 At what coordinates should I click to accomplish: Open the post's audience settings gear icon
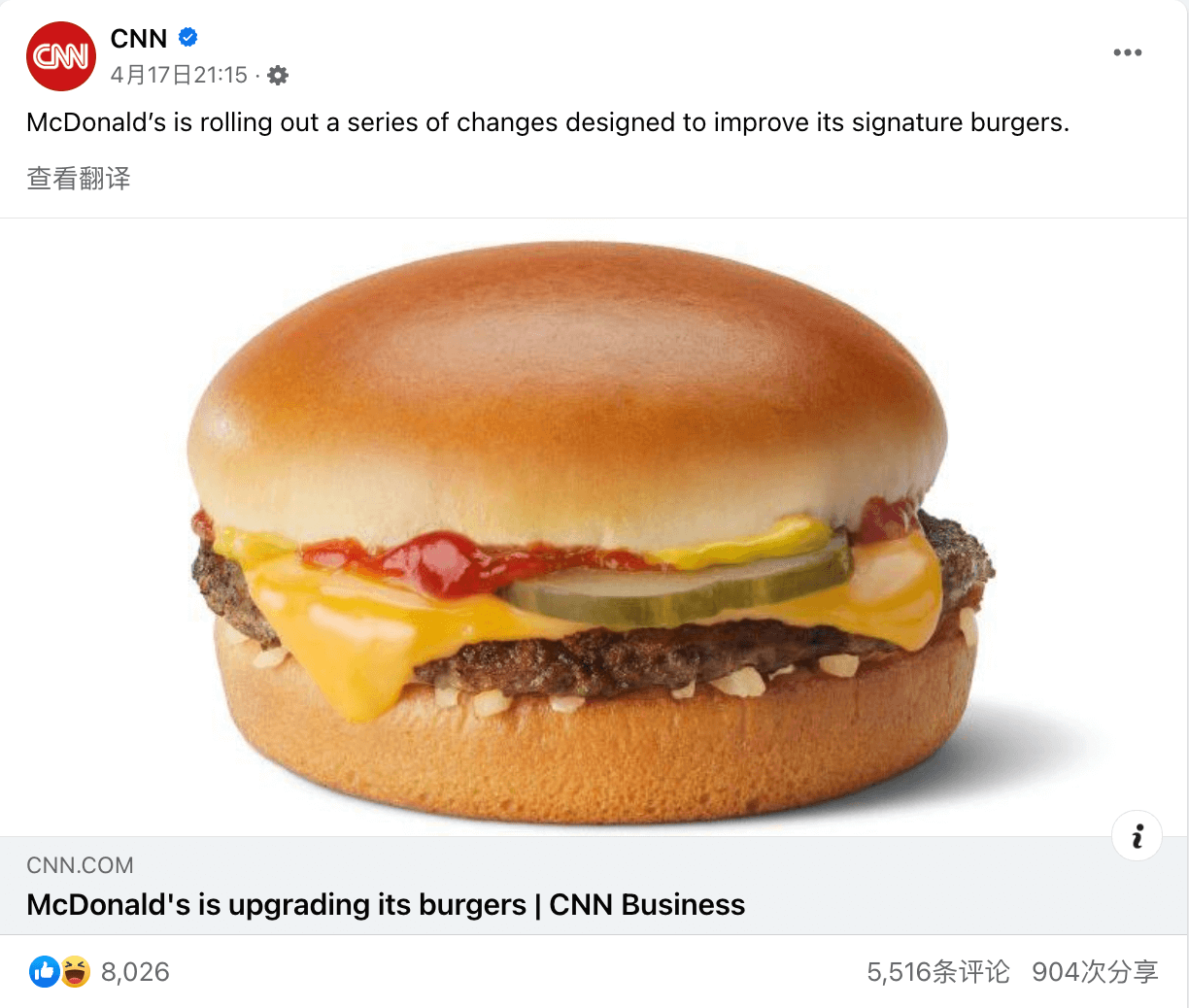278,75
